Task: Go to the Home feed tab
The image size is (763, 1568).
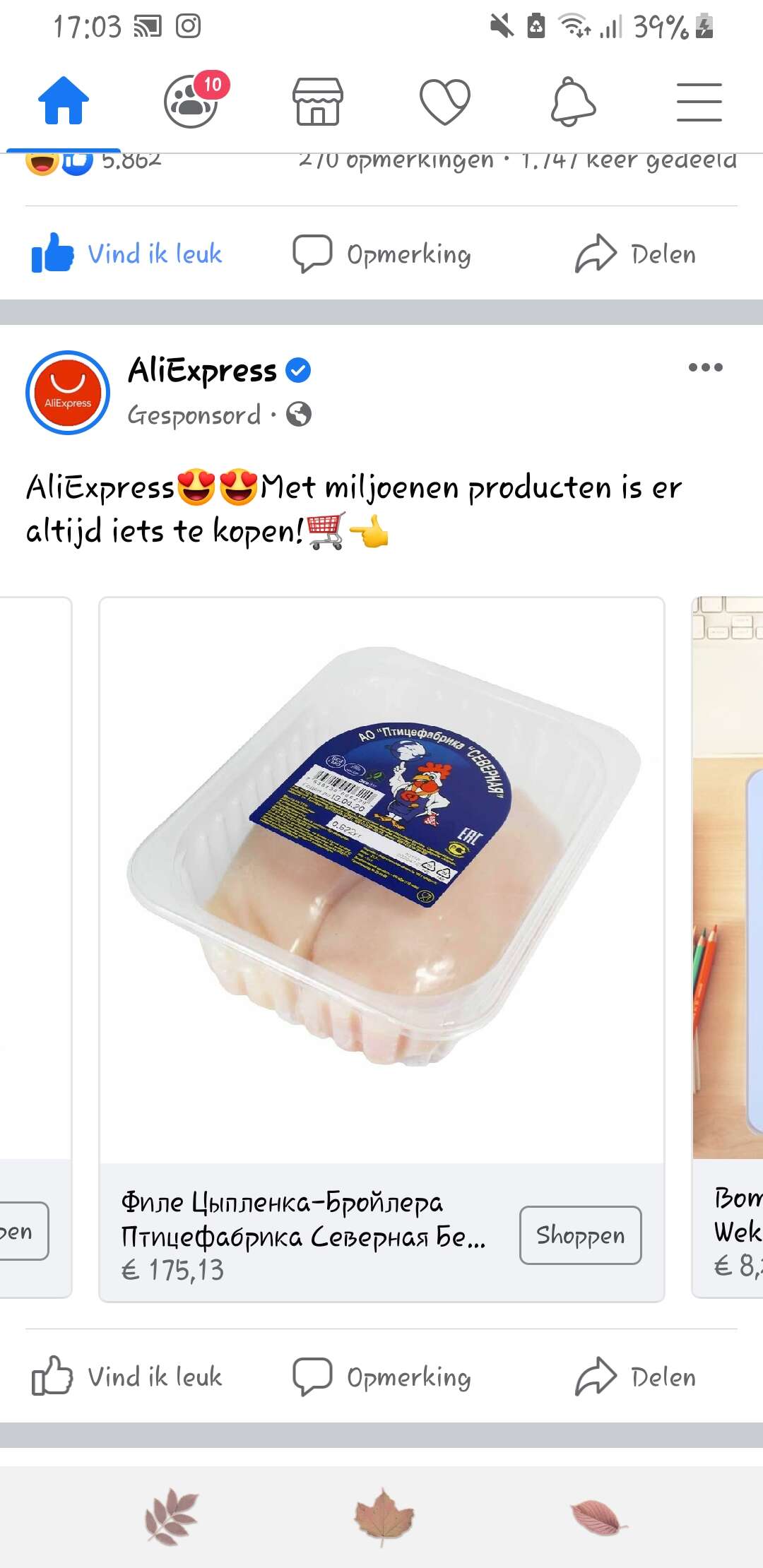Action: click(64, 101)
